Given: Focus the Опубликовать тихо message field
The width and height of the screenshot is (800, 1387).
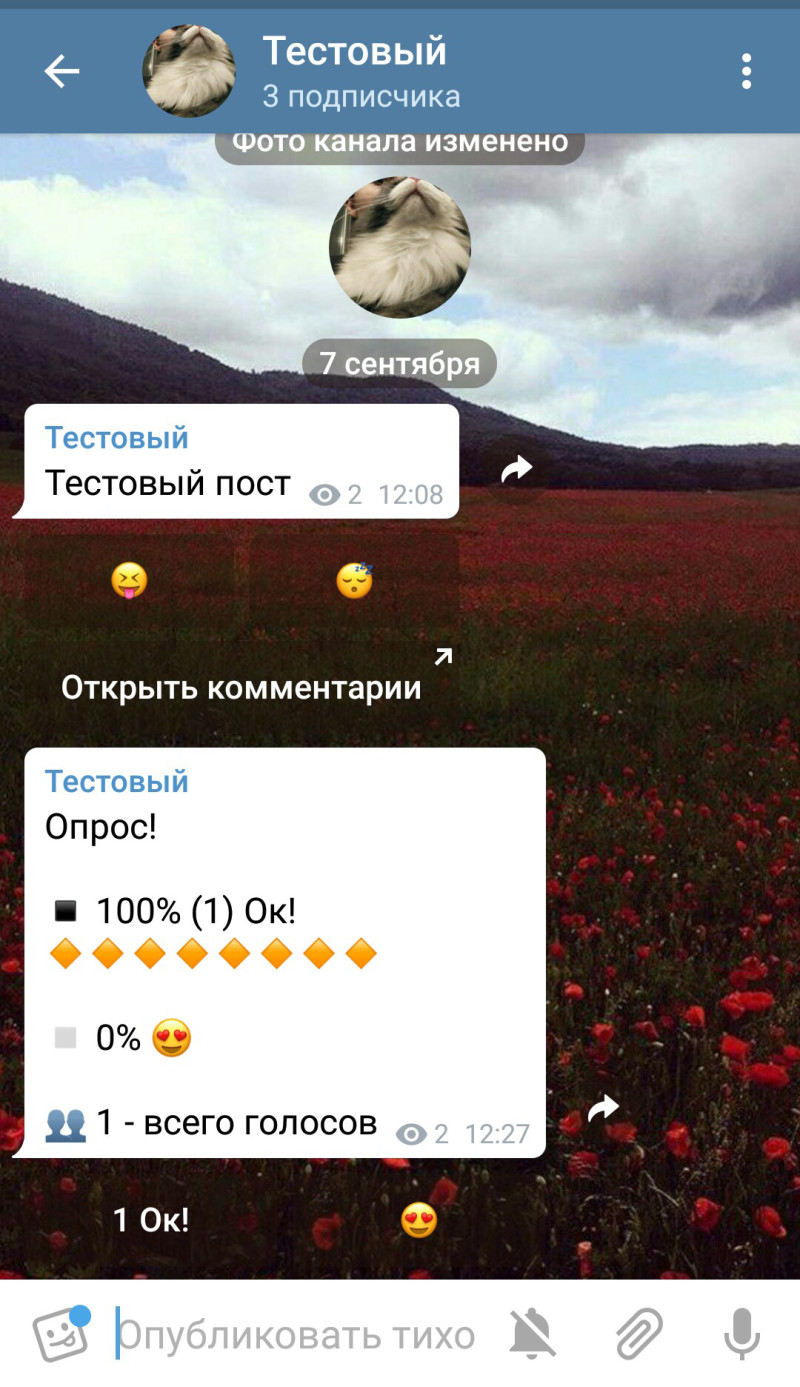Looking at the screenshot, I should (x=300, y=1335).
